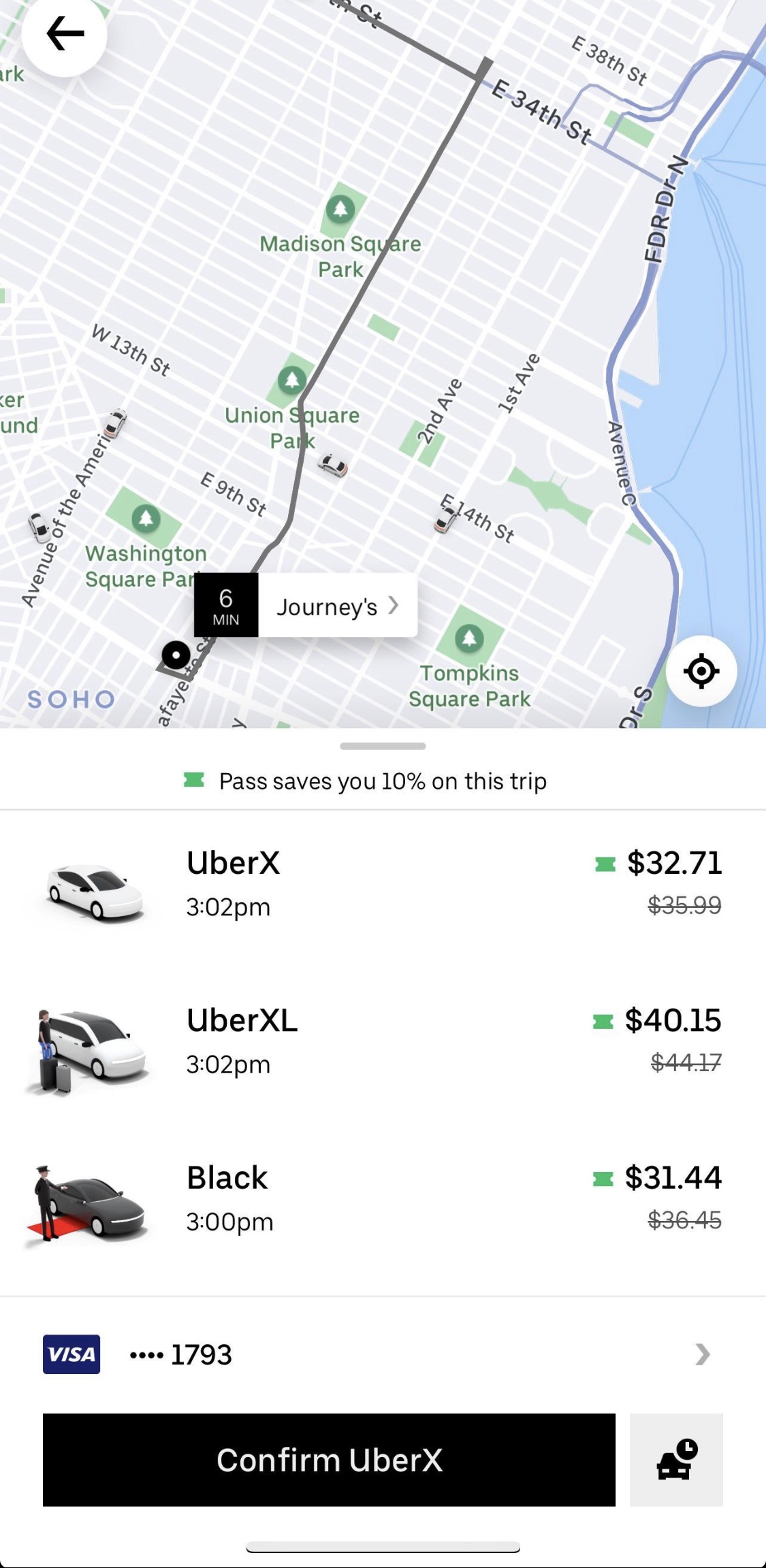Pick the Black ride option
This screenshot has height=1568, width=766.
point(383,1198)
